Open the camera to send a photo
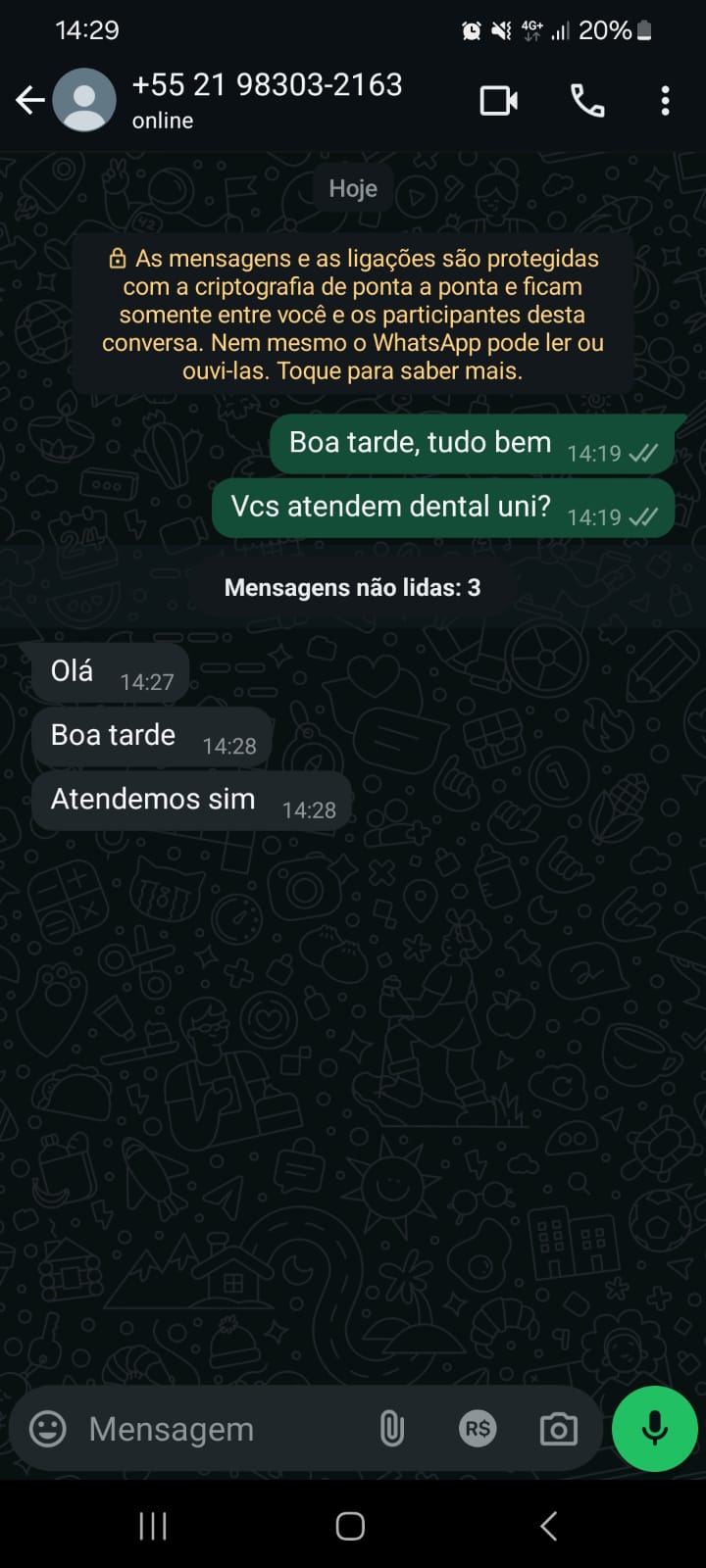 pyautogui.click(x=559, y=1429)
